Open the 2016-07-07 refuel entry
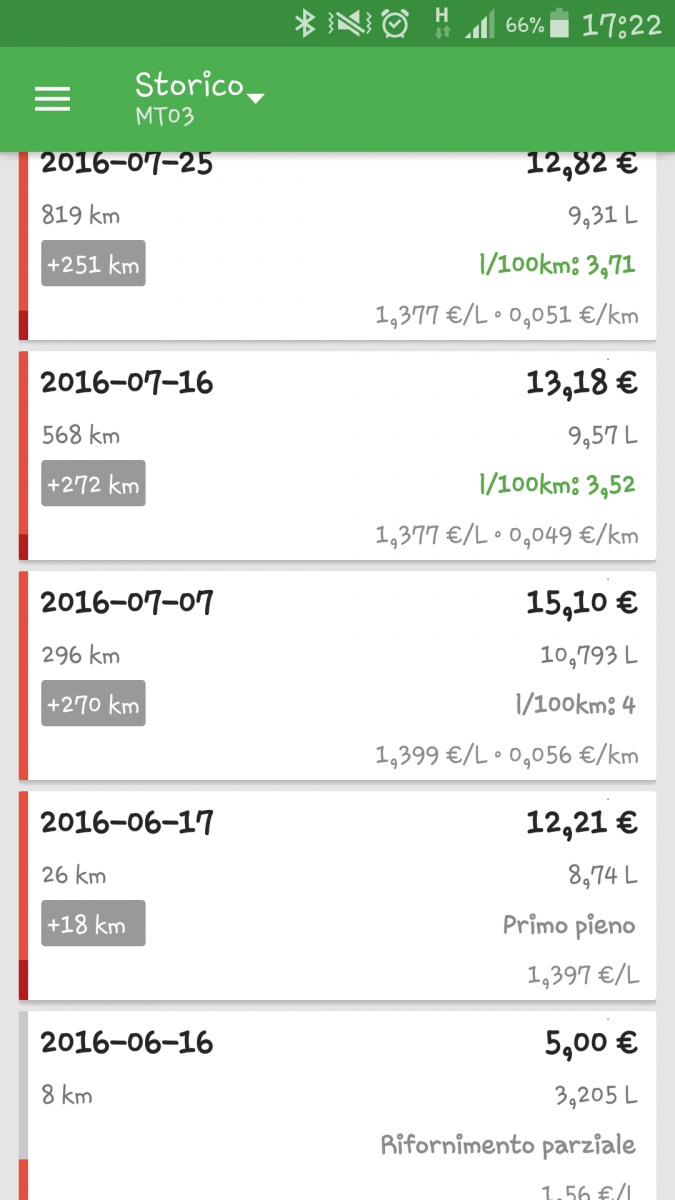 pos(337,675)
